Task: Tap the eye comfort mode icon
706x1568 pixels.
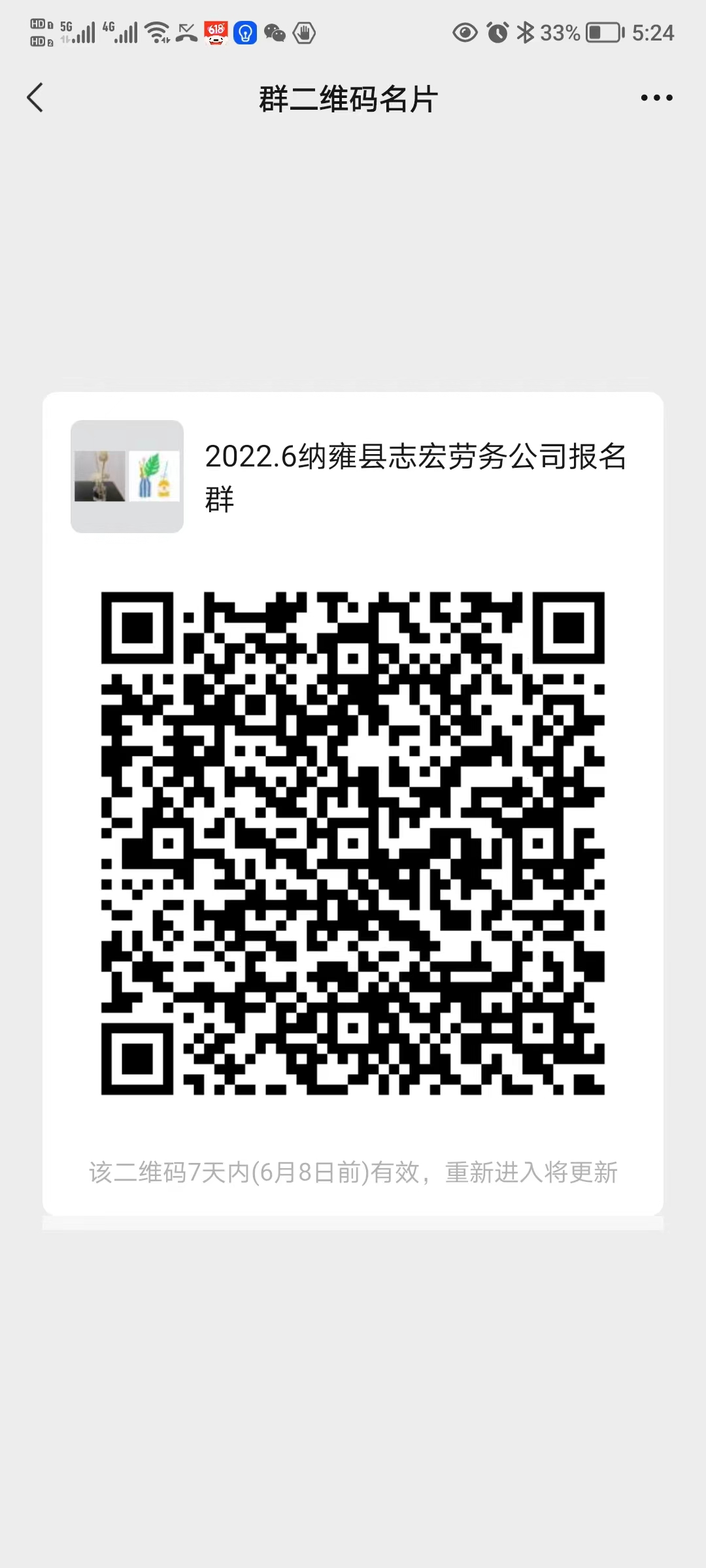Action: (465, 33)
